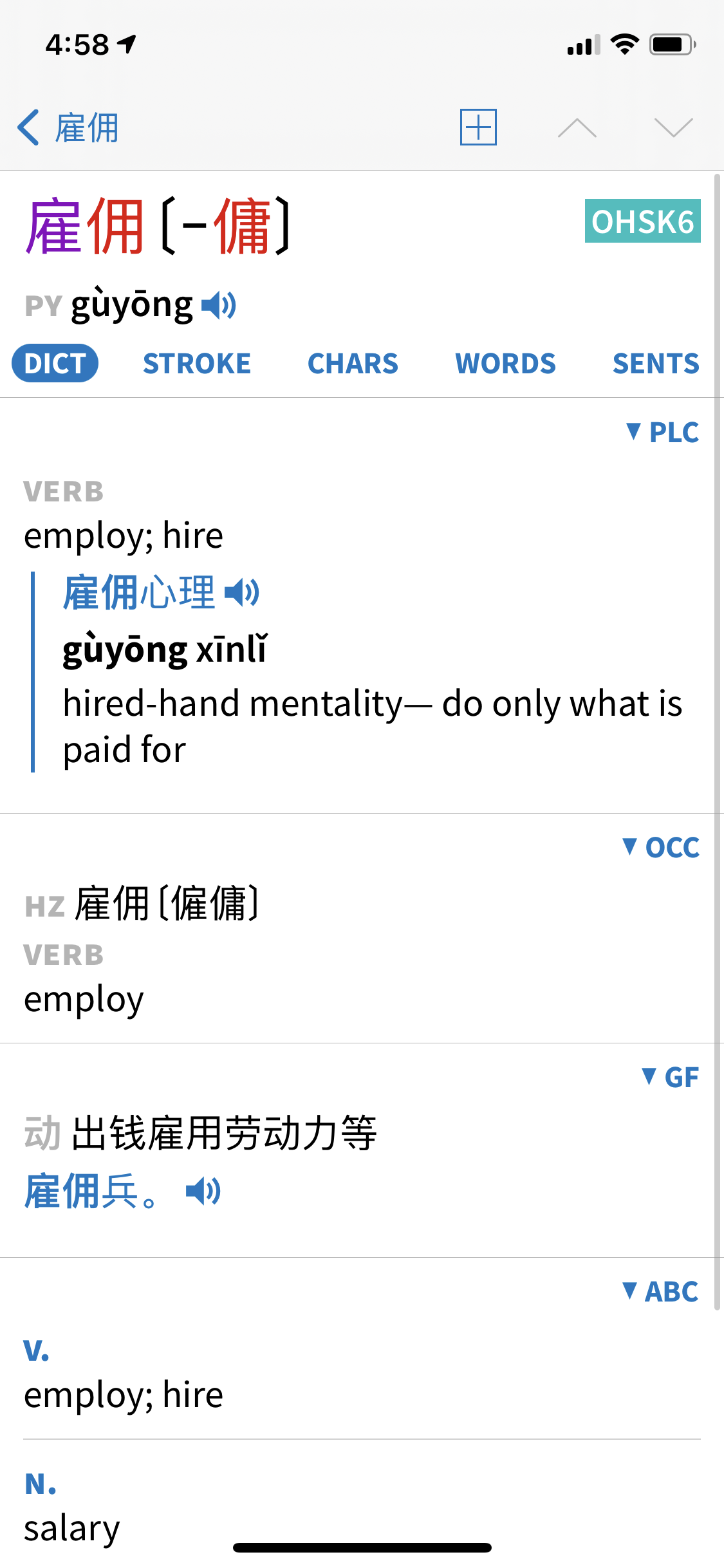Viewport: 724px width, 1568px height.
Task: Open the WORDS tab
Action: tap(505, 364)
